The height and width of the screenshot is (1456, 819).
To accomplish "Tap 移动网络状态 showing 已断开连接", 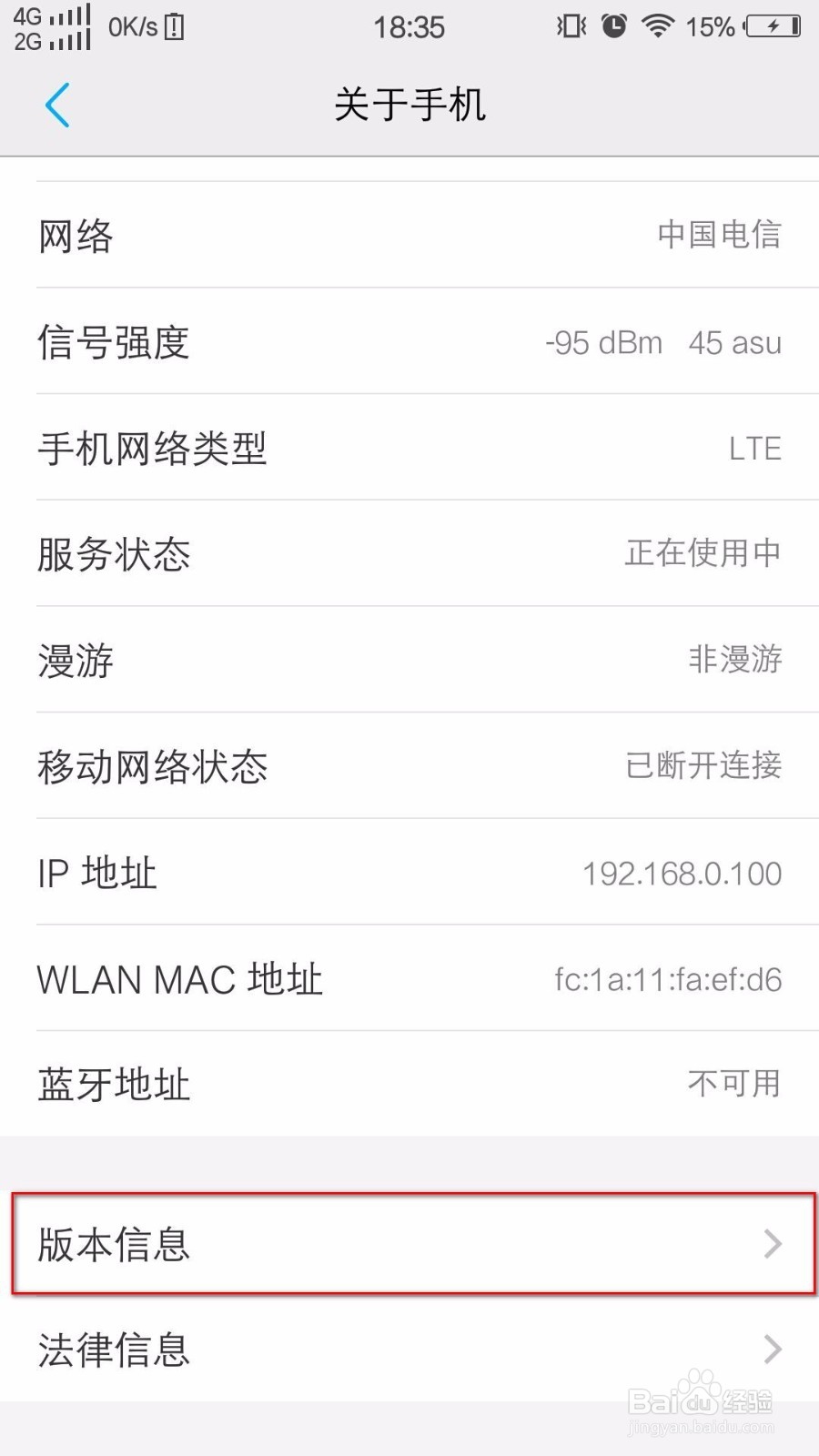I will [x=409, y=767].
